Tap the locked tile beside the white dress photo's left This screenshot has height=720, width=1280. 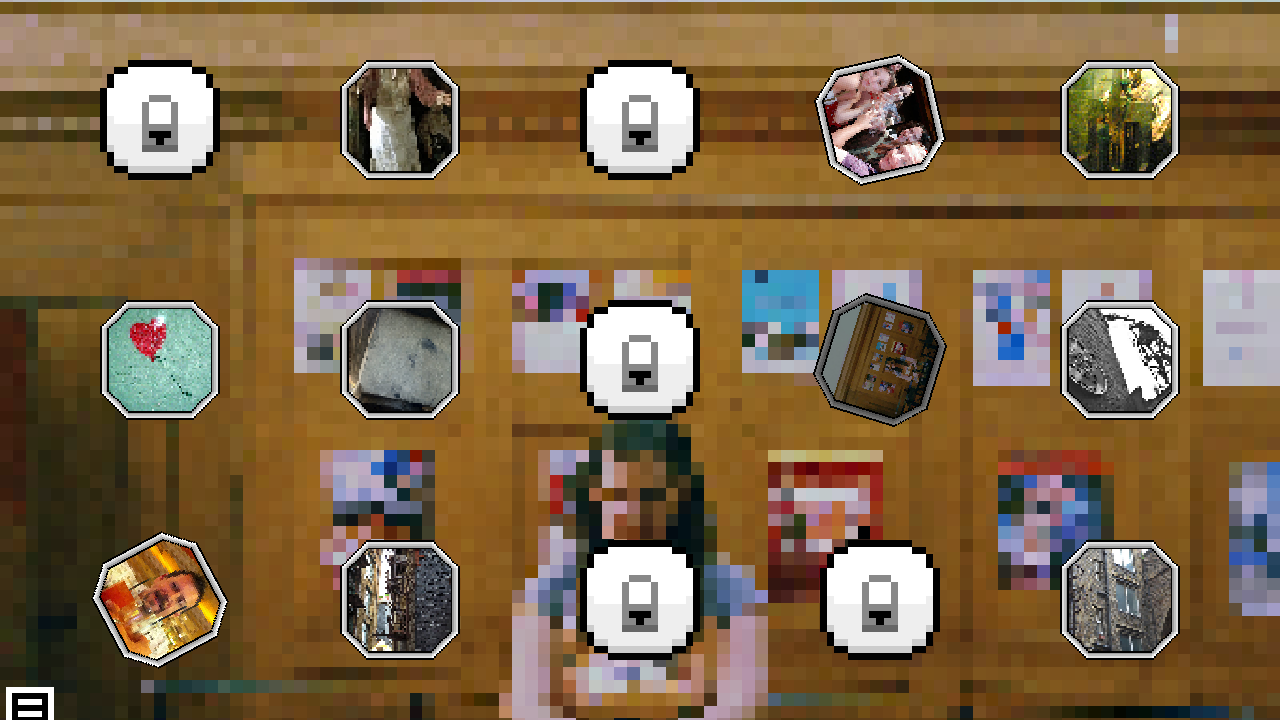tap(160, 120)
